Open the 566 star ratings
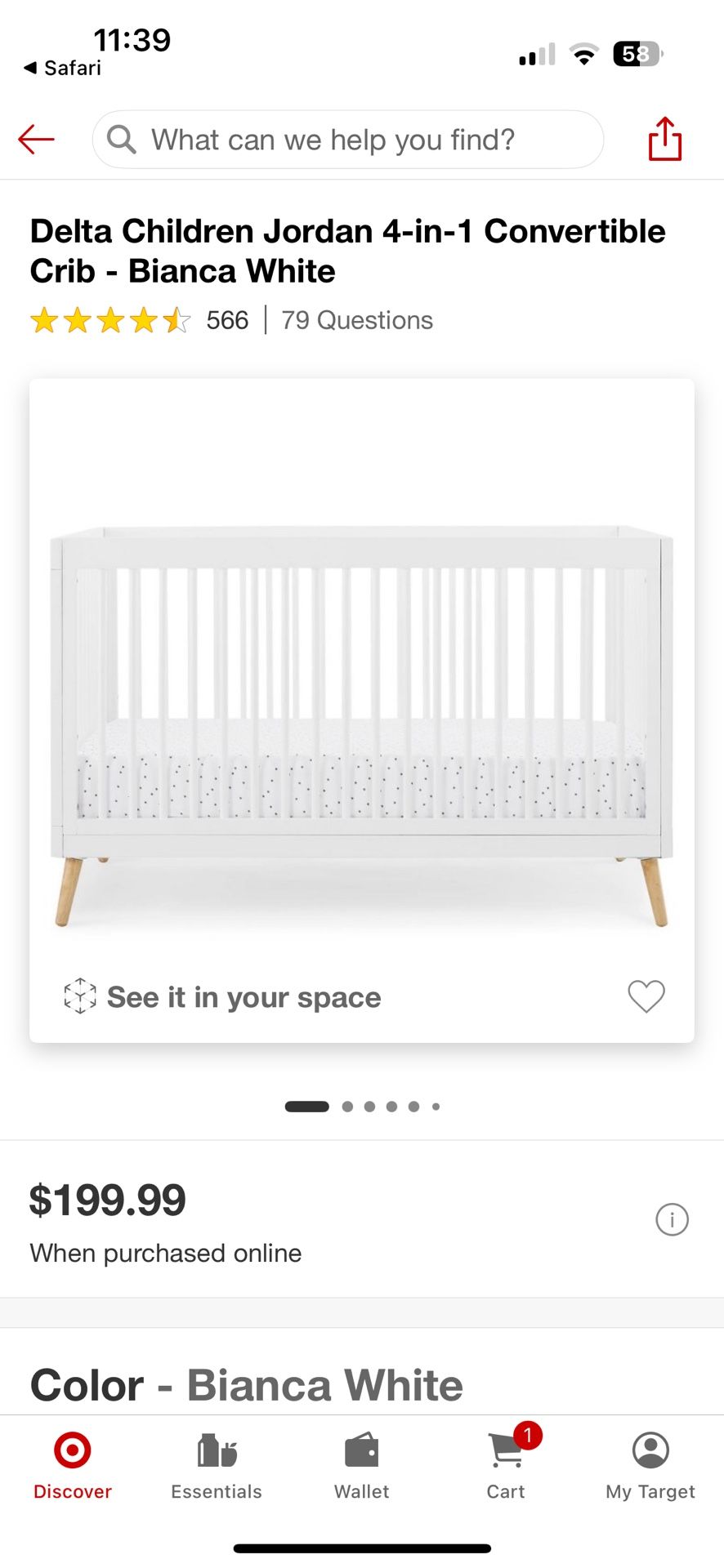 tap(139, 320)
